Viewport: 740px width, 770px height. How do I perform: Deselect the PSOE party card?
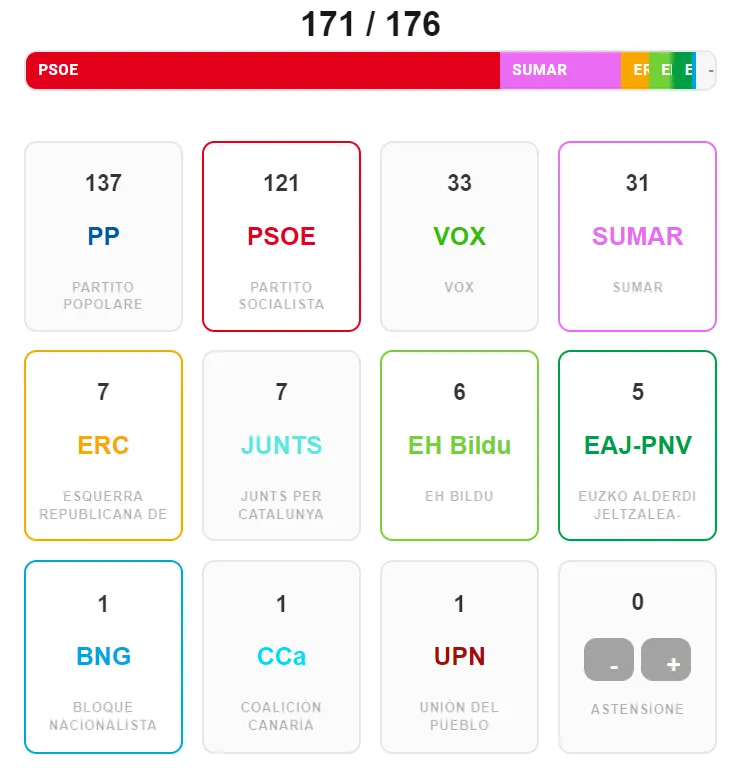point(281,236)
